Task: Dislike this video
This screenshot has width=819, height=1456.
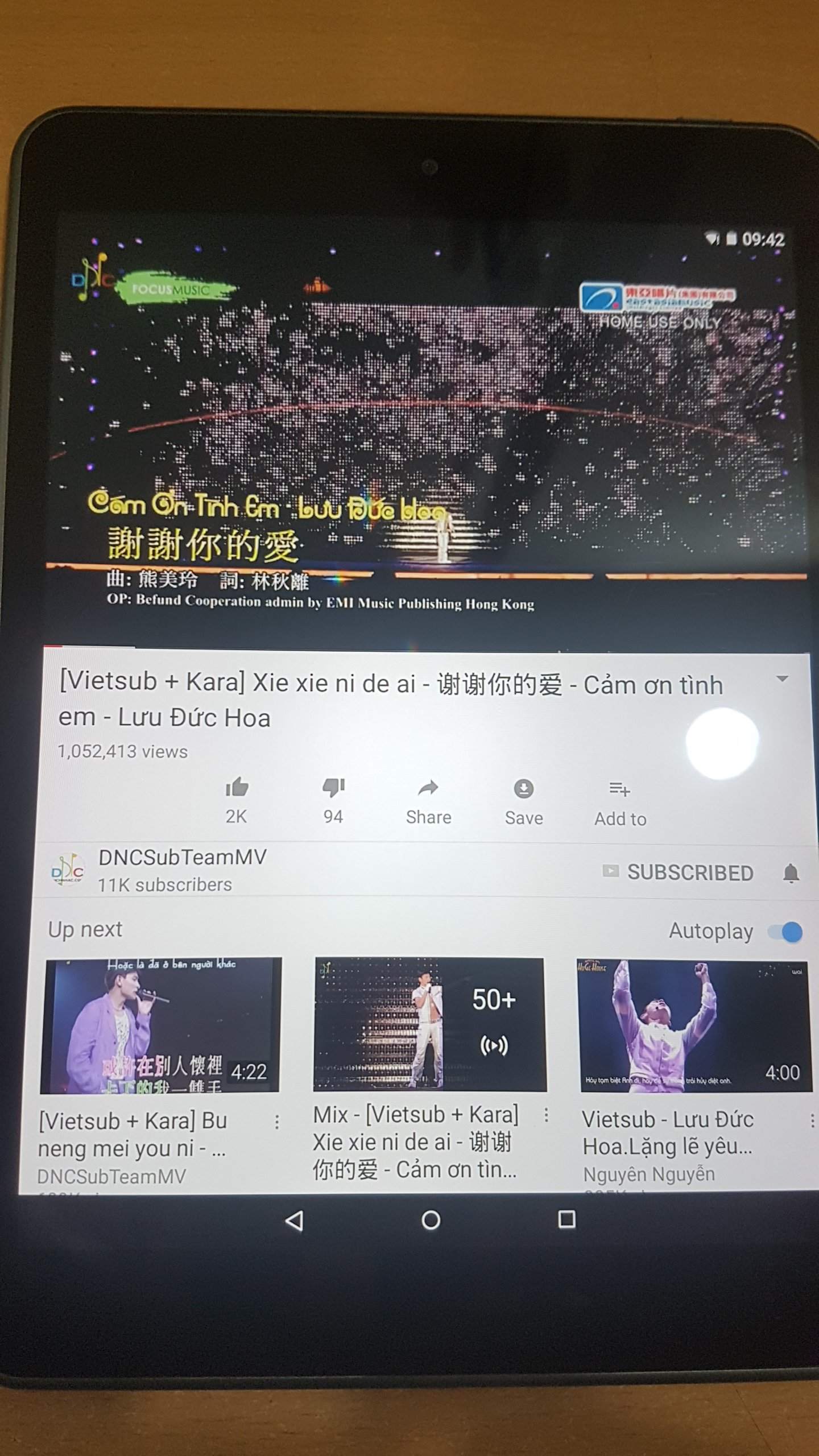Action: coord(333,788)
